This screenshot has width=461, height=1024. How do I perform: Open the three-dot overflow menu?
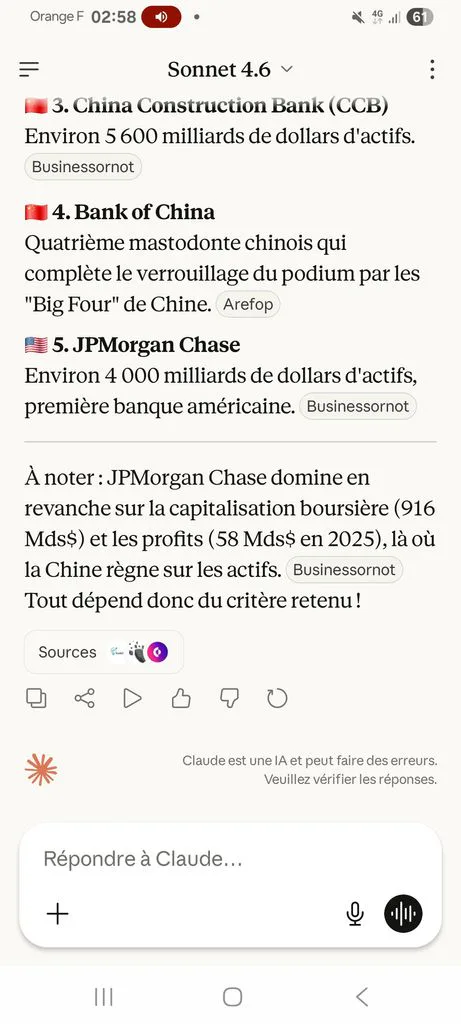pyautogui.click(x=432, y=69)
